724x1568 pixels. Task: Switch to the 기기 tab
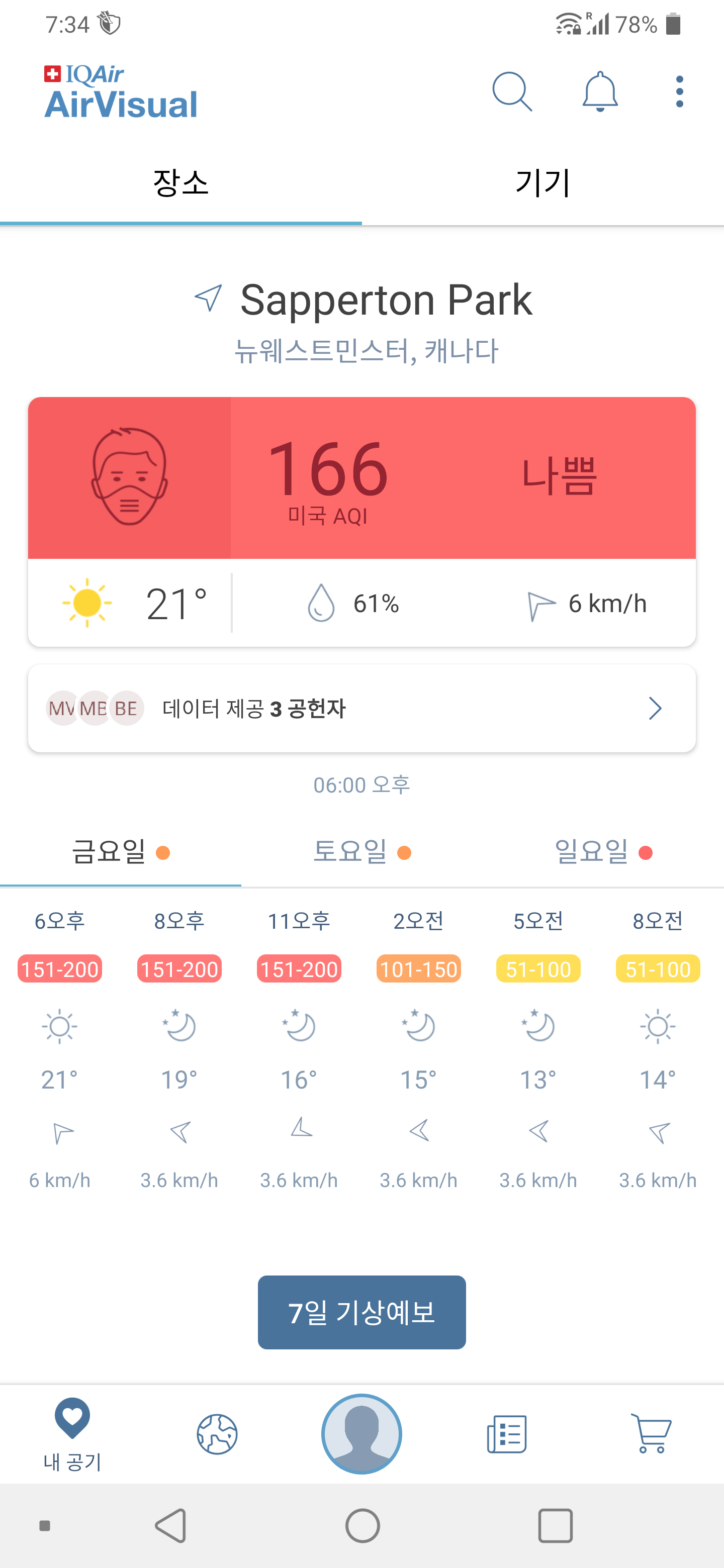point(542,182)
